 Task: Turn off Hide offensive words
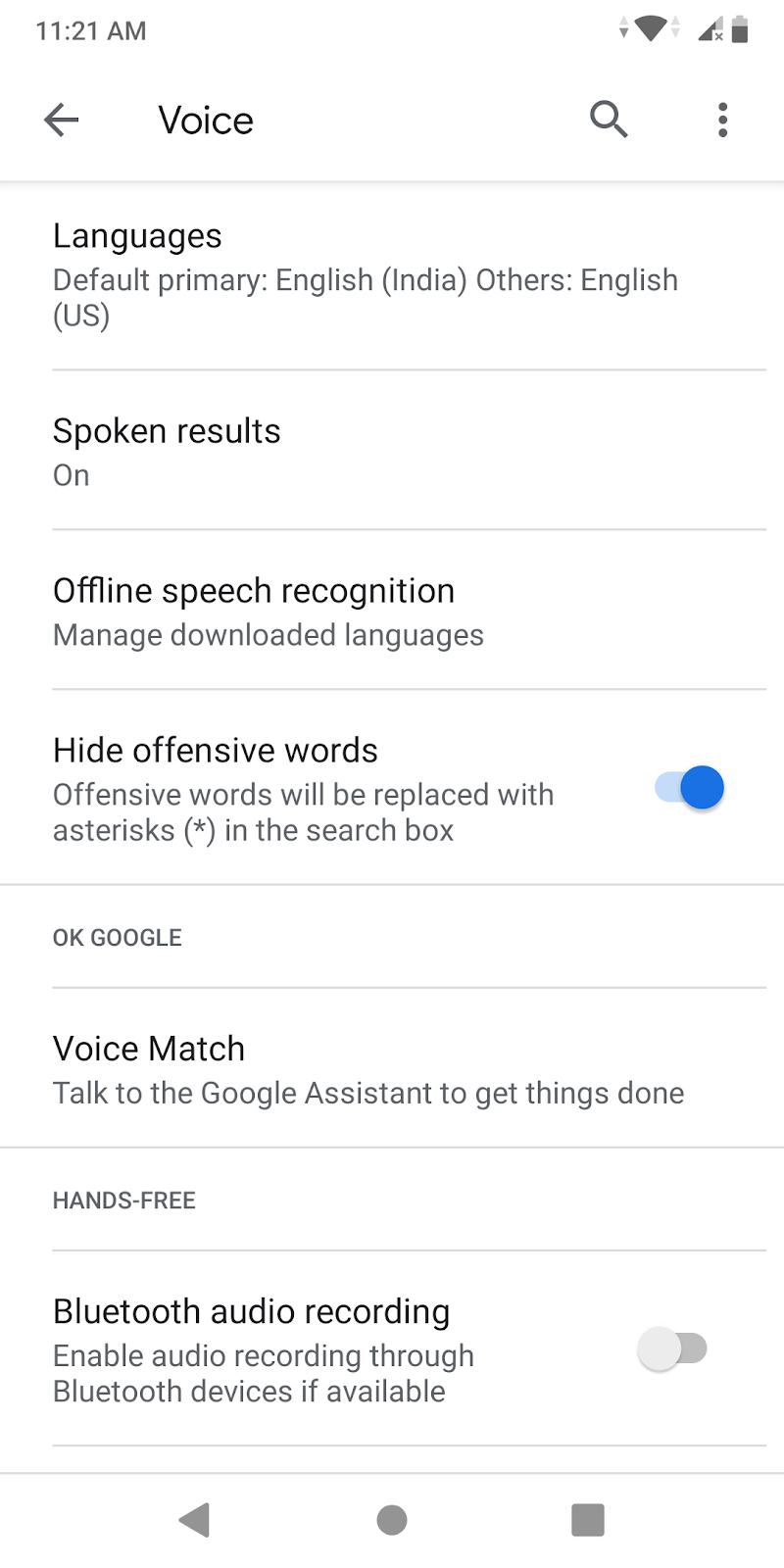point(691,788)
